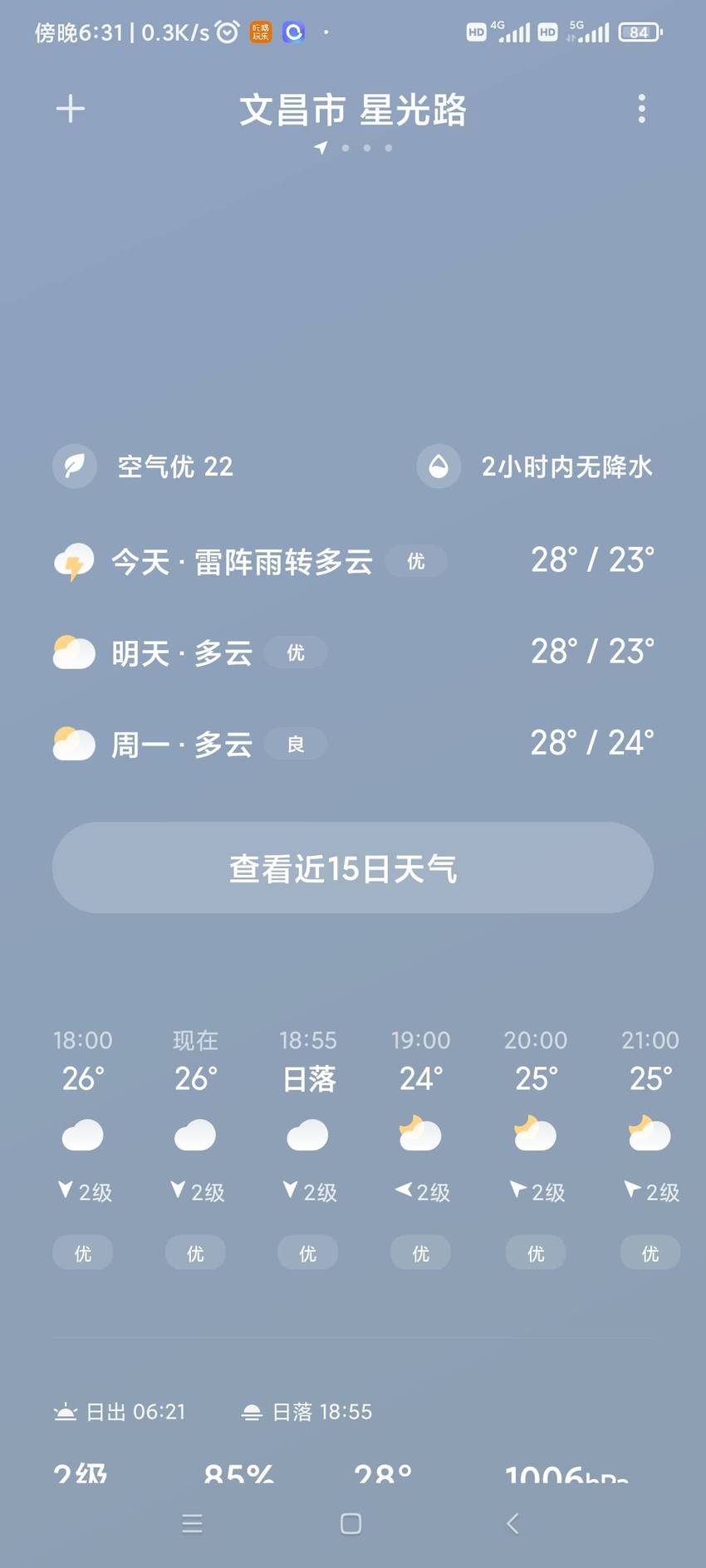The width and height of the screenshot is (706, 1568).
Task: Tap the city page indicator dots
Action: click(x=355, y=148)
